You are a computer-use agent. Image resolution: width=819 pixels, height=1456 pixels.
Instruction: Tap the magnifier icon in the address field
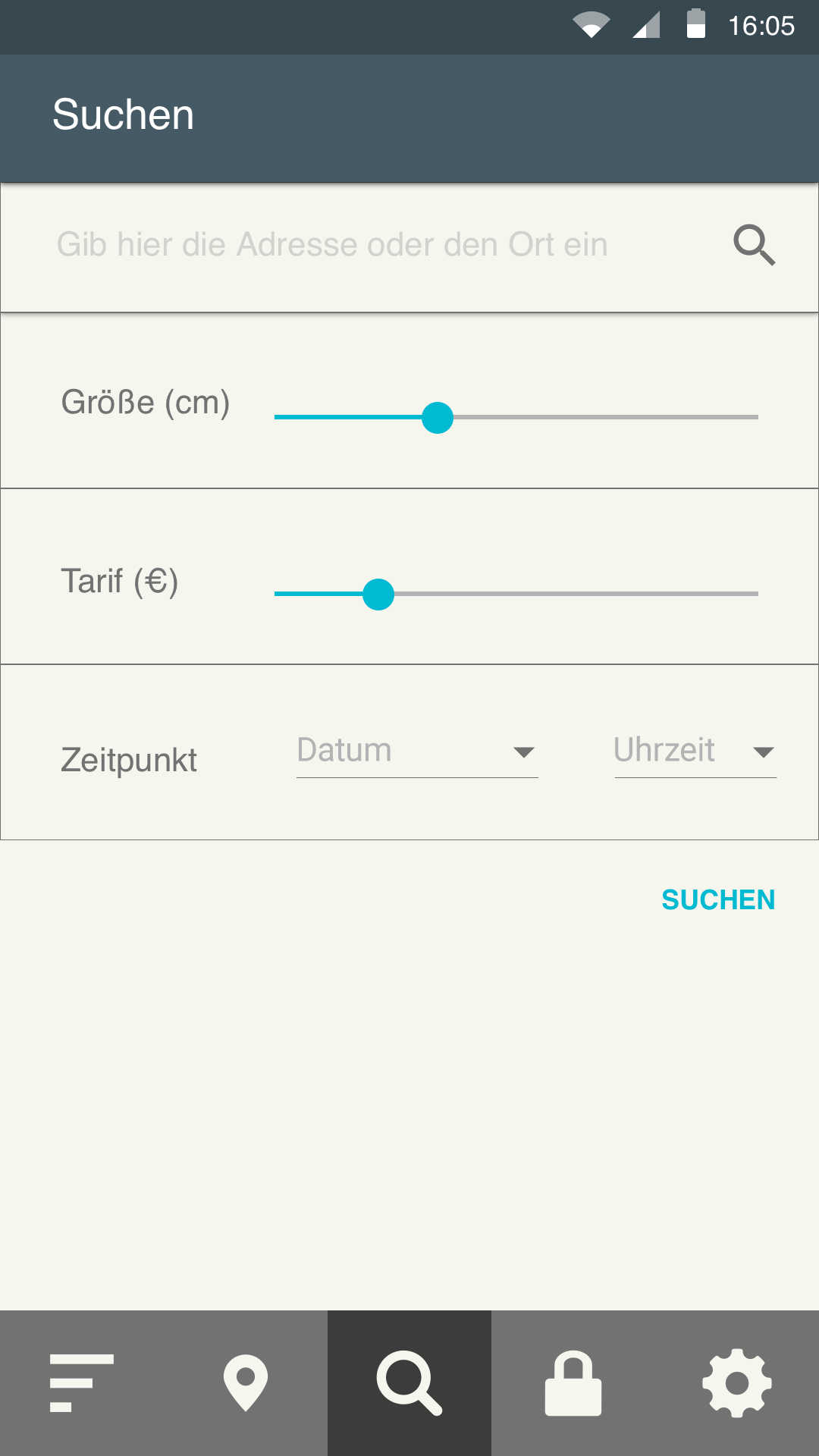(754, 245)
